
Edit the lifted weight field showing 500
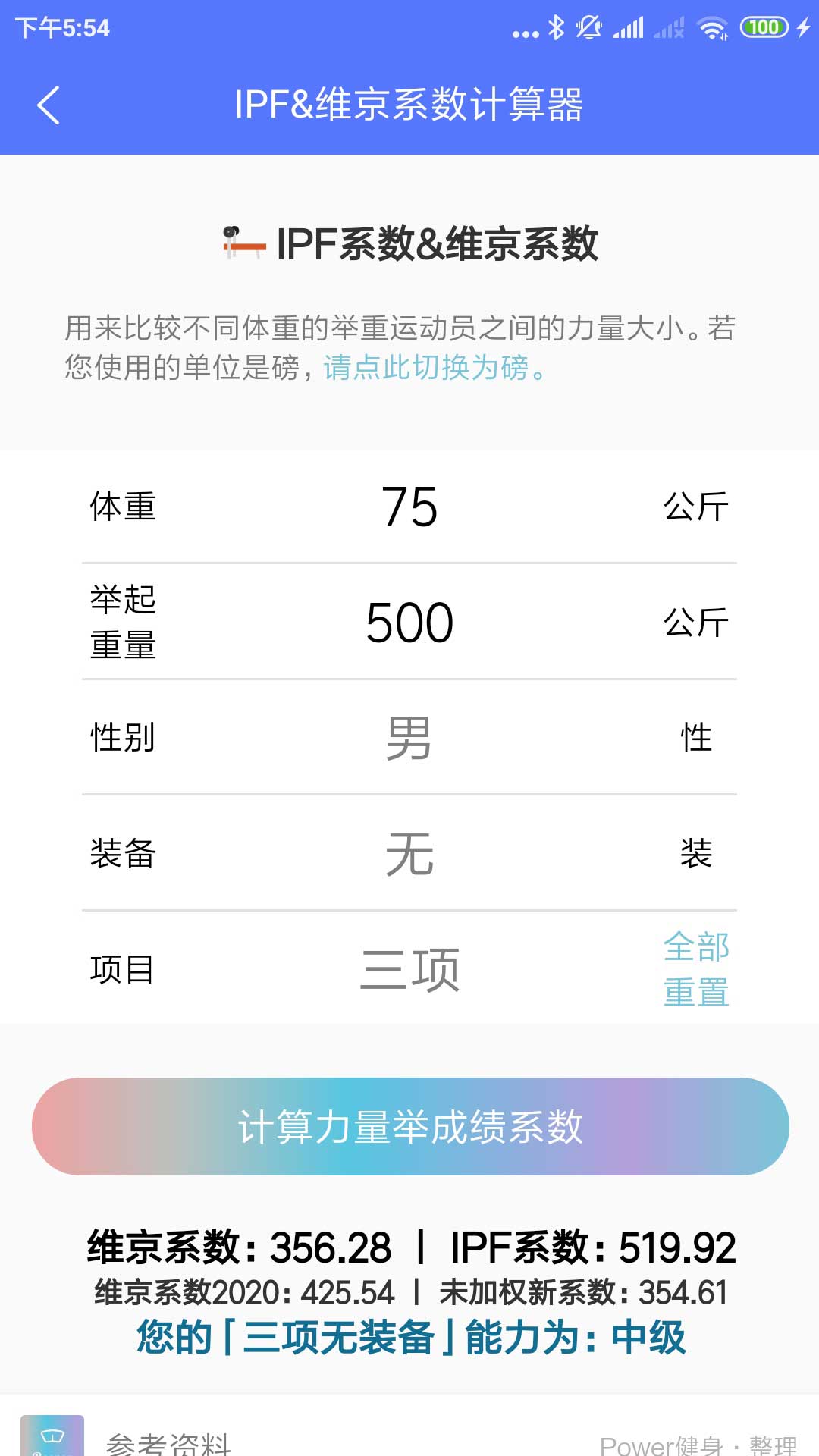tap(409, 623)
